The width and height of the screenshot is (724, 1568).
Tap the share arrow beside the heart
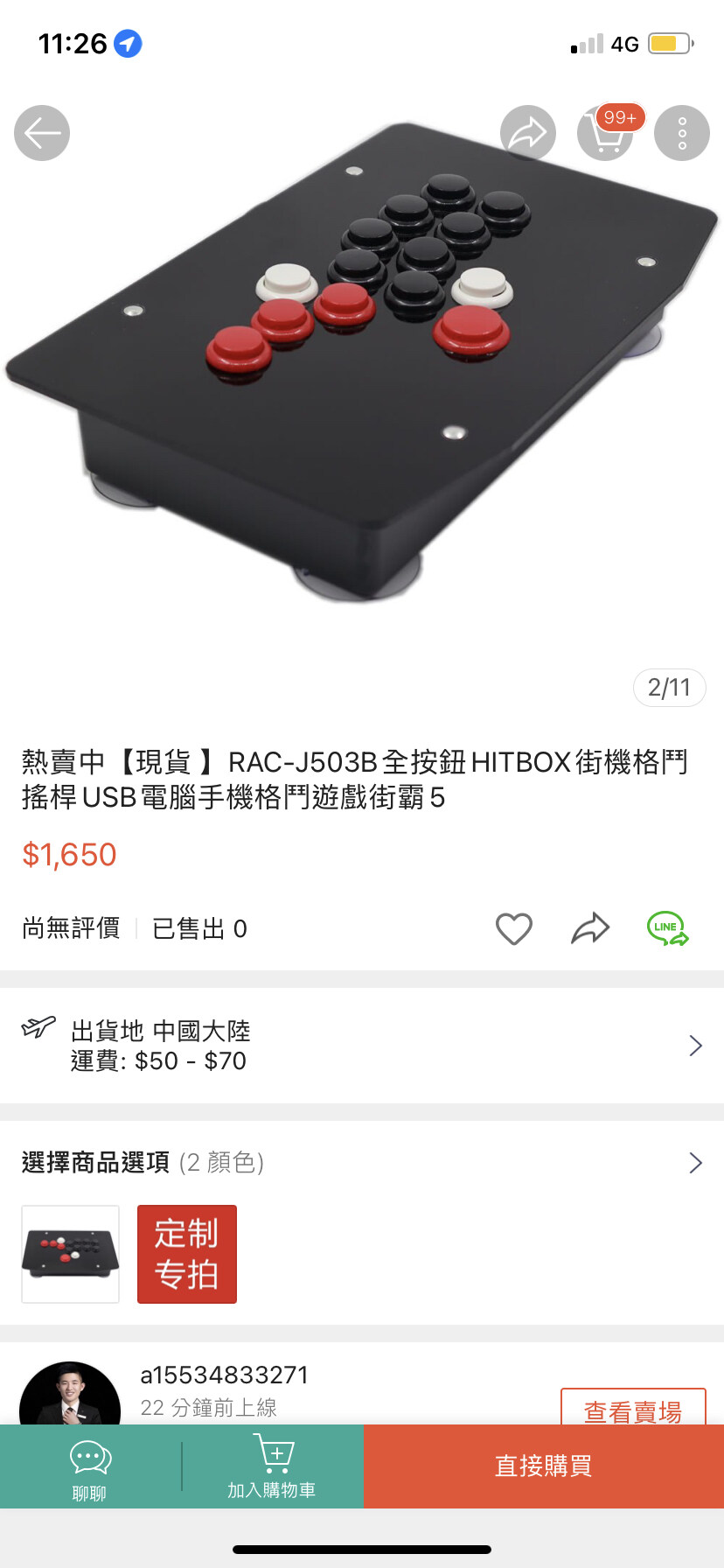591,929
